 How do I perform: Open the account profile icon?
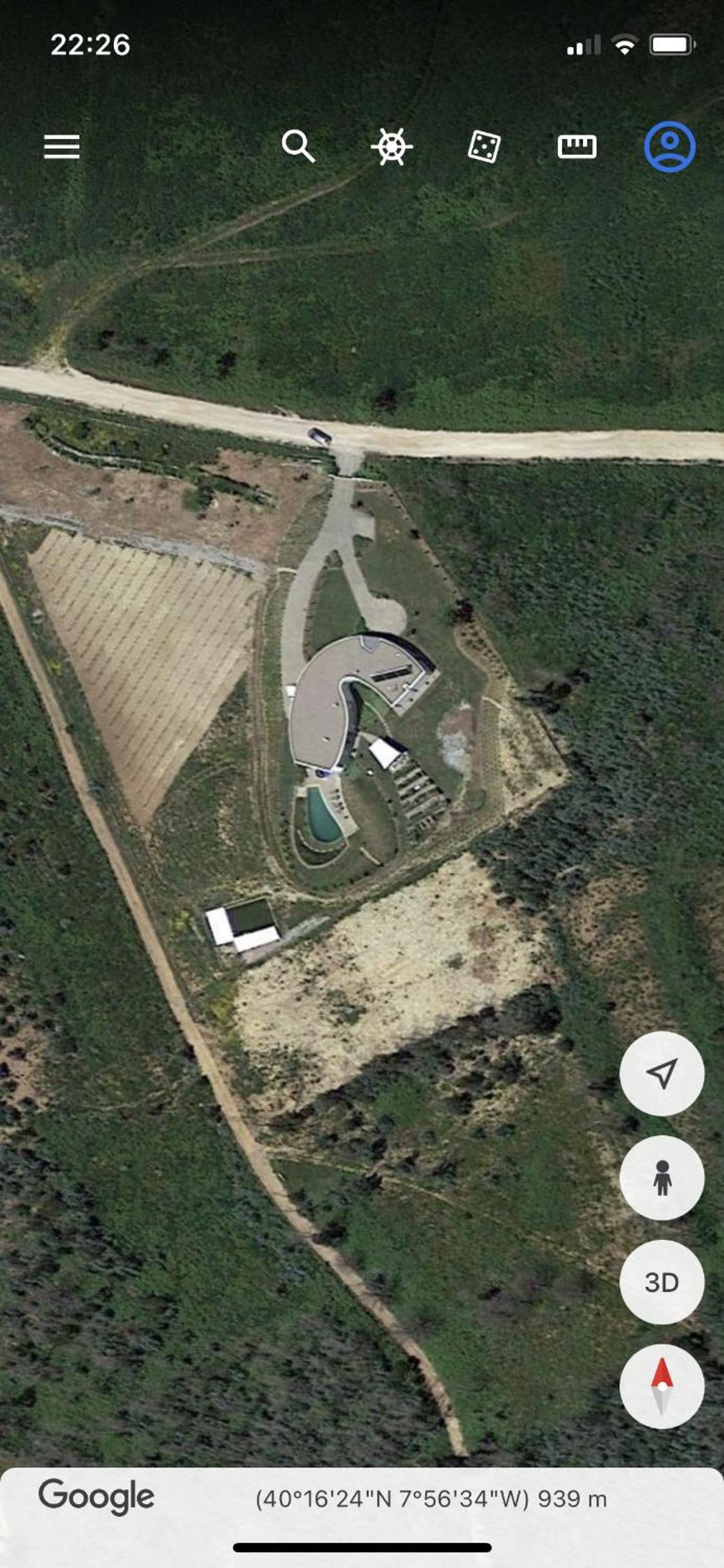coord(670,147)
